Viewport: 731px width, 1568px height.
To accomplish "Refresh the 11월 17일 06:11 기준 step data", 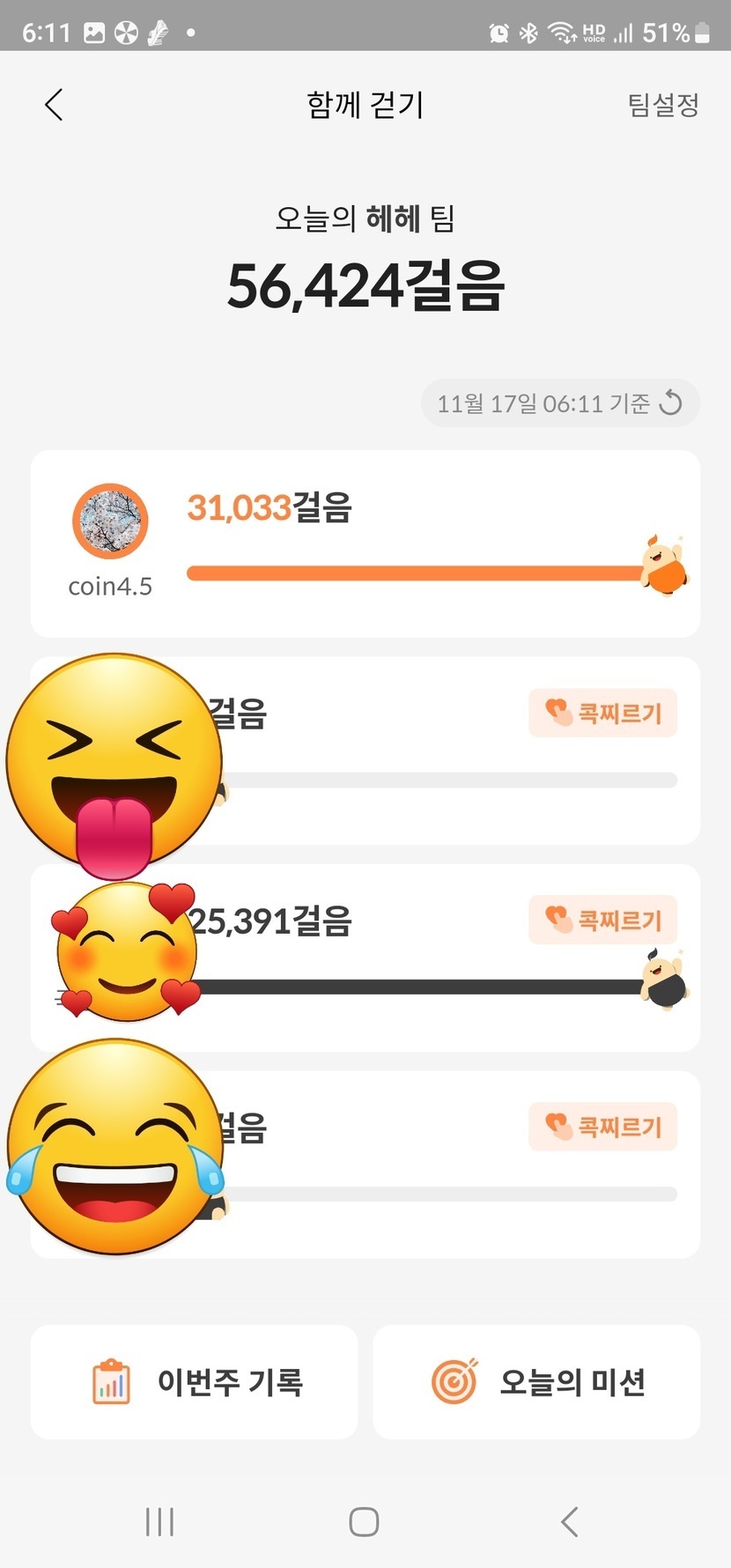I will click(671, 403).
